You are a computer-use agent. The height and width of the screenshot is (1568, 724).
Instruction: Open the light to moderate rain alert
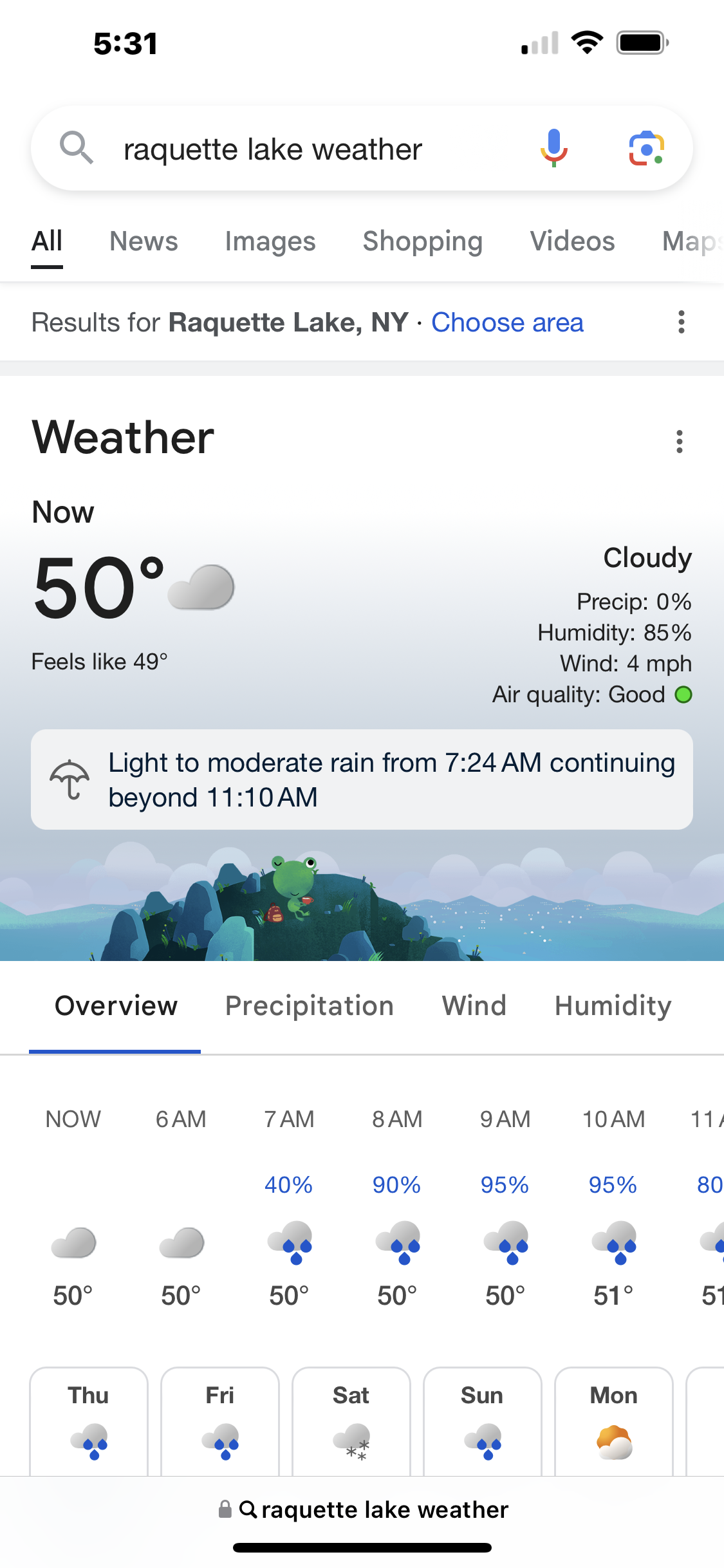click(362, 779)
